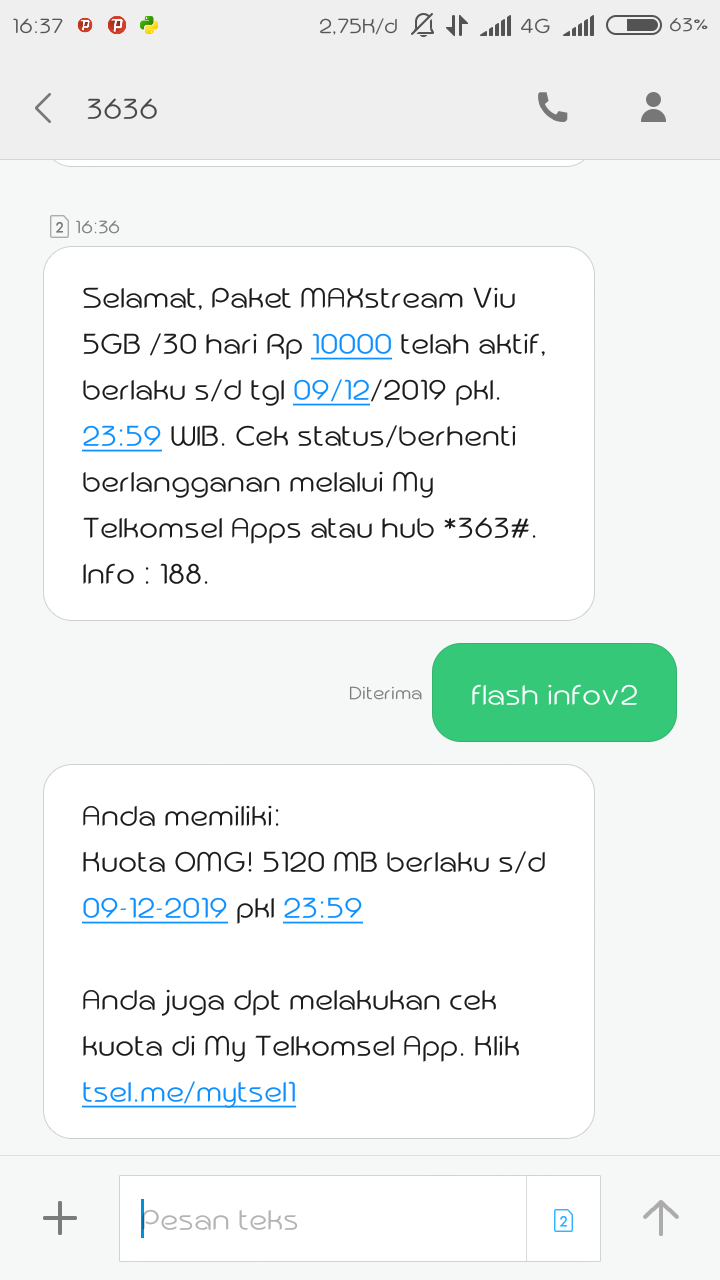Open contact details for 3636
This screenshot has width=720, height=1280.
click(x=653, y=107)
